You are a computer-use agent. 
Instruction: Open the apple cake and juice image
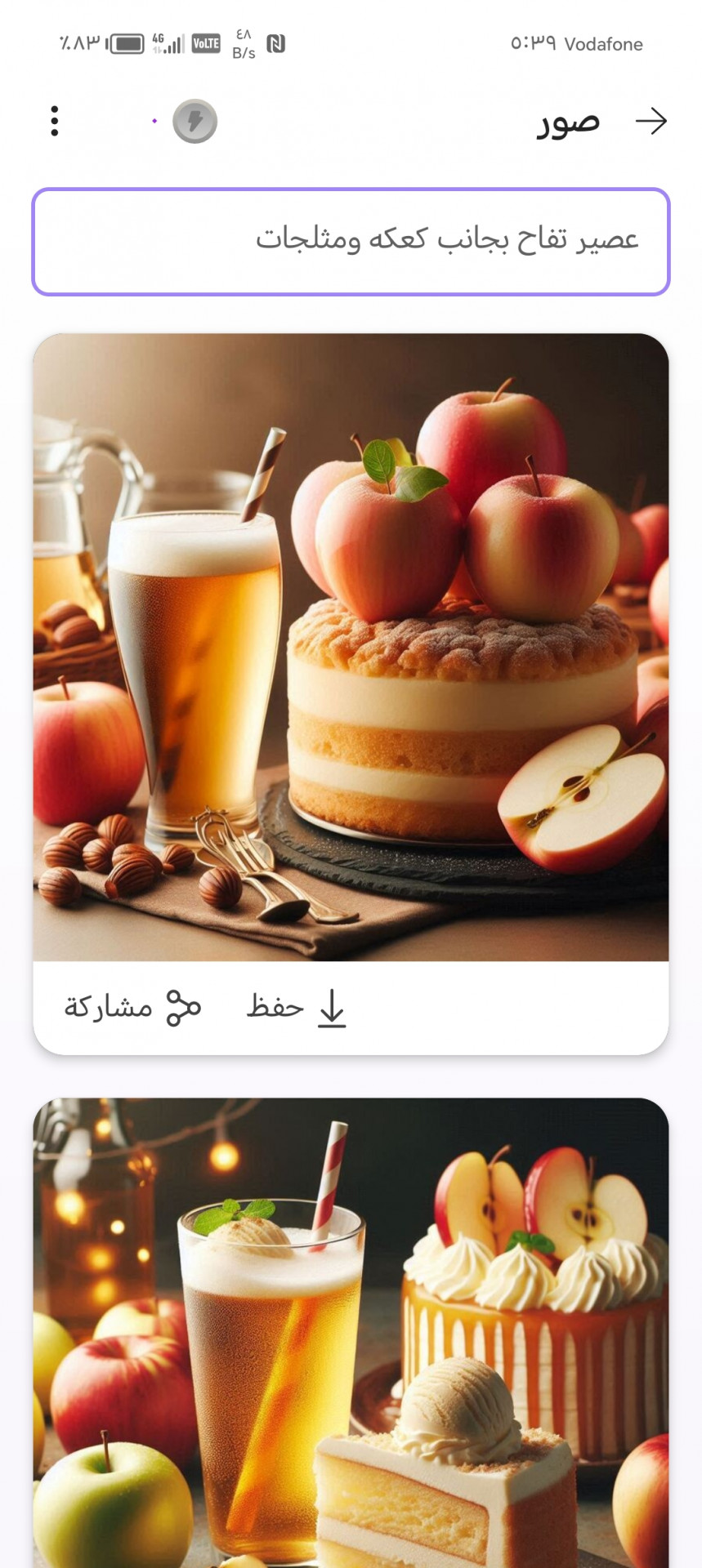[x=351, y=647]
